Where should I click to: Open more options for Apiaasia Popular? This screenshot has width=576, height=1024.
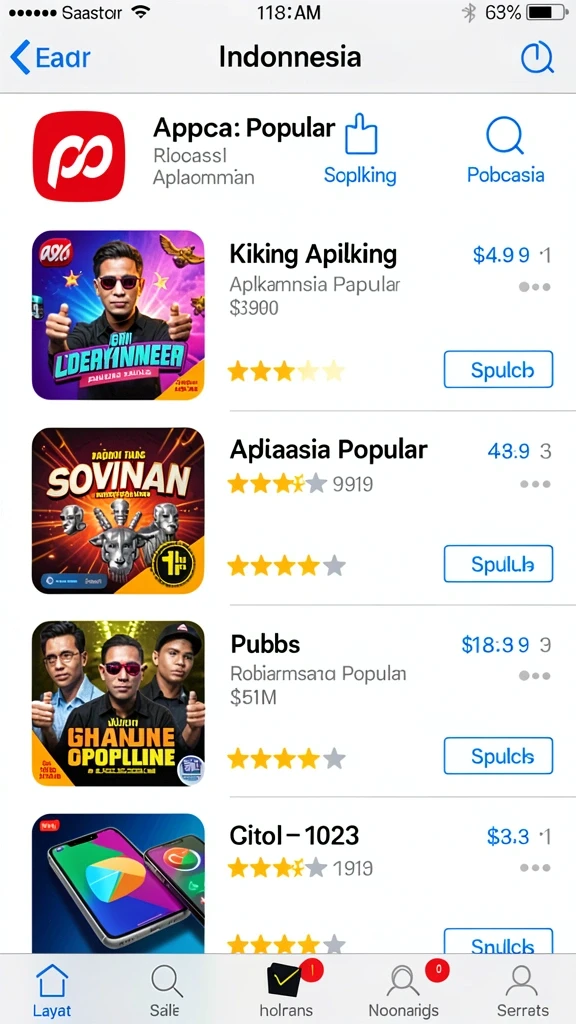535,484
